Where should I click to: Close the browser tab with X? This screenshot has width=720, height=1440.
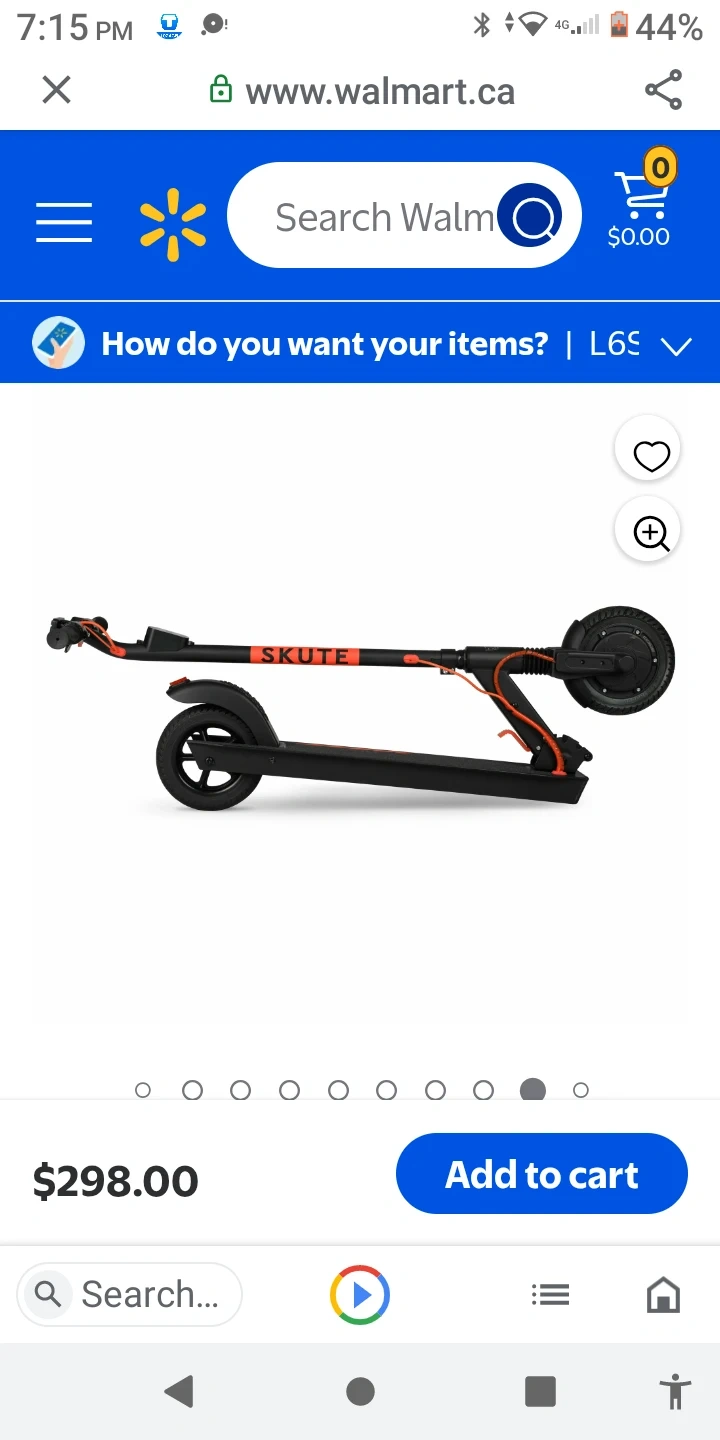tap(57, 91)
